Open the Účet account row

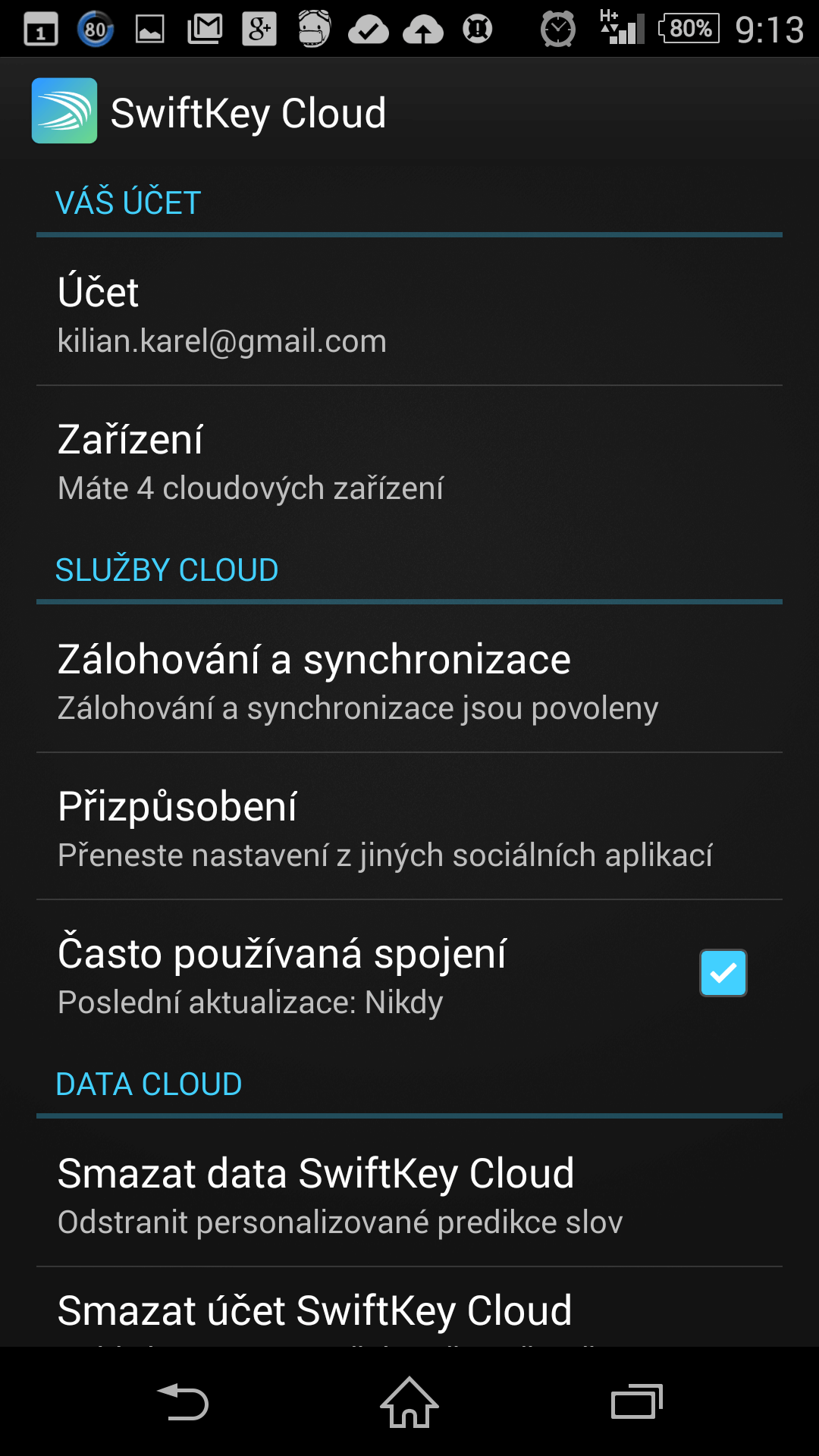pyautogui.click(x=409, y=312)
